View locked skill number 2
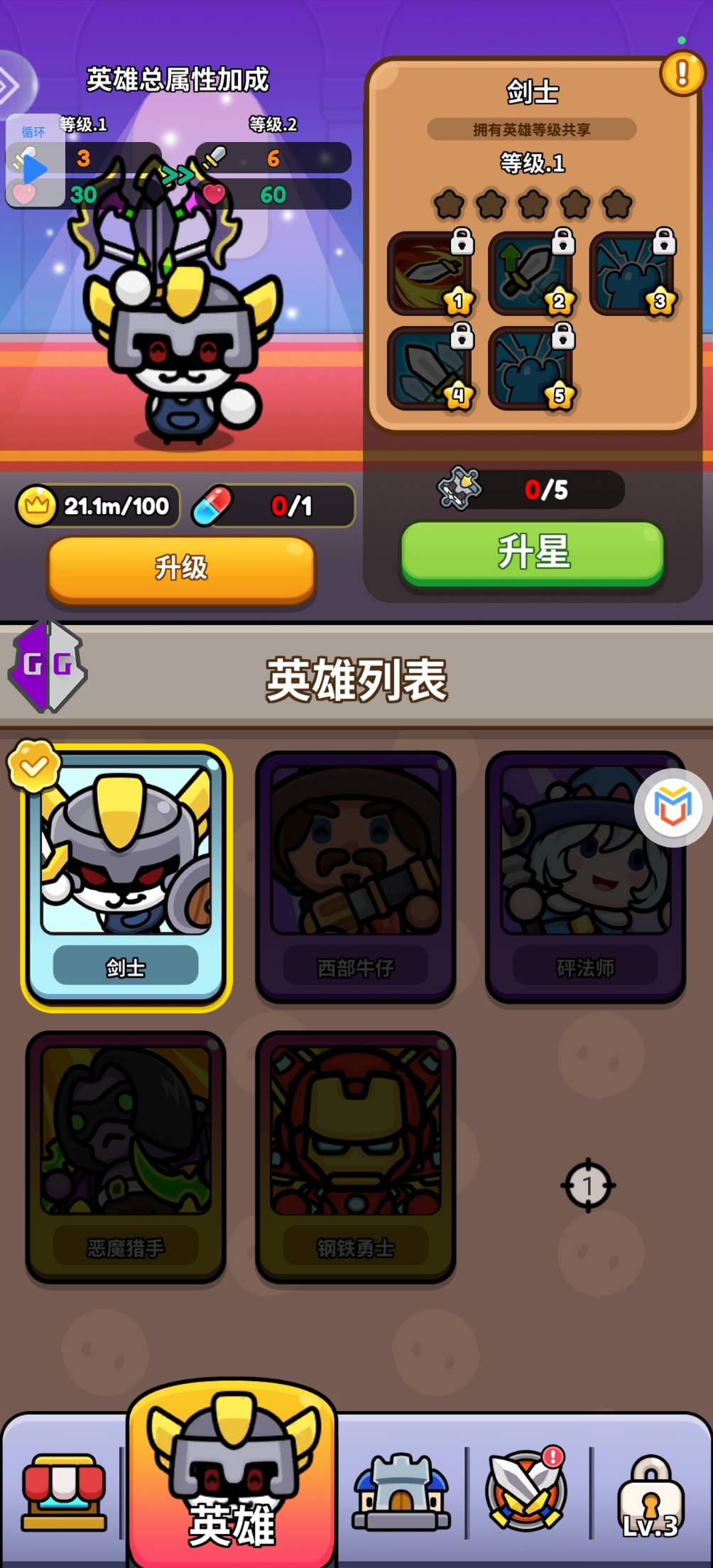713x1568 pixels. pos(532,273)
